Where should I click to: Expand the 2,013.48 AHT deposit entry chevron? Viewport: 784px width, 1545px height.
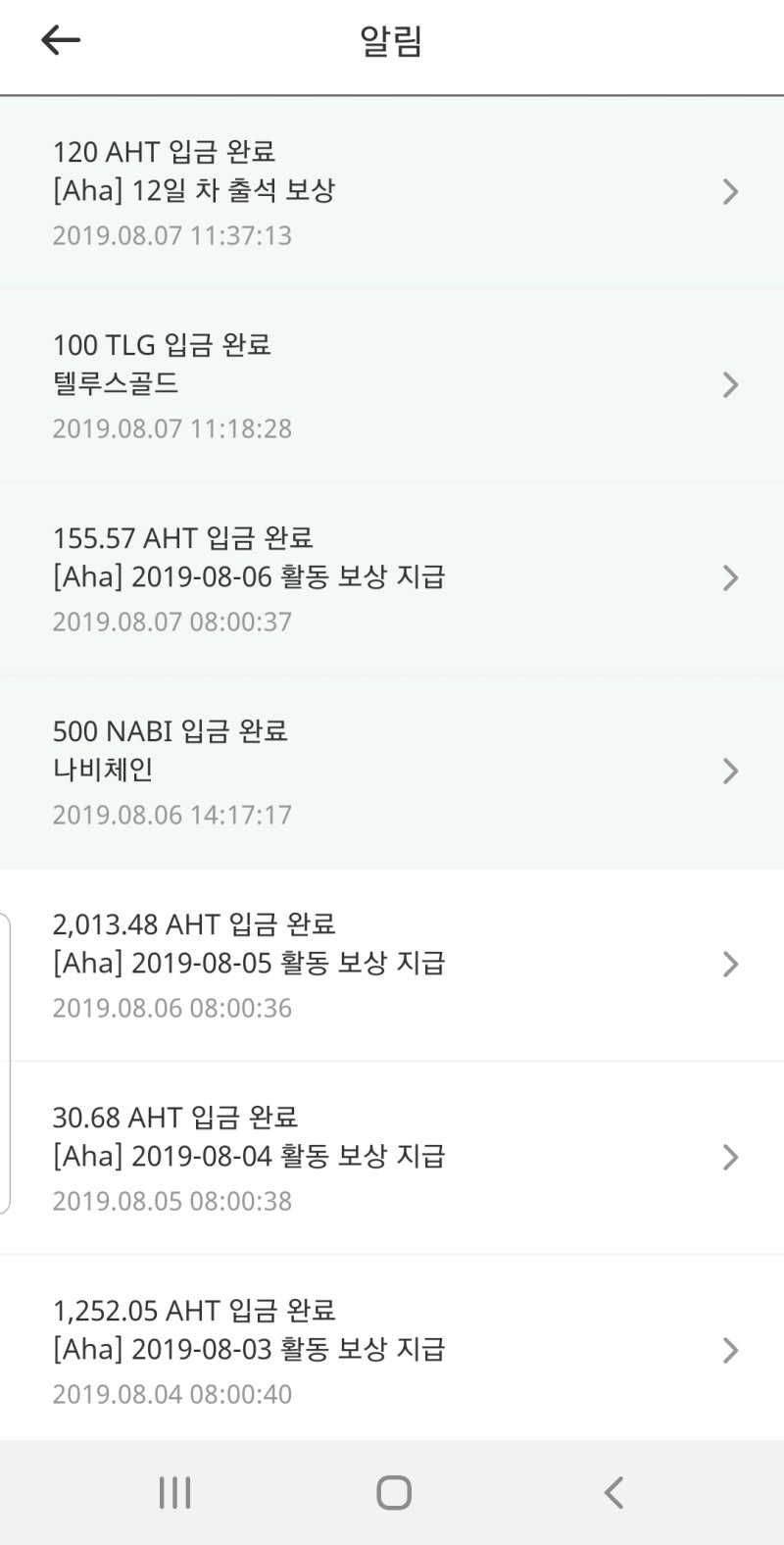730,964
